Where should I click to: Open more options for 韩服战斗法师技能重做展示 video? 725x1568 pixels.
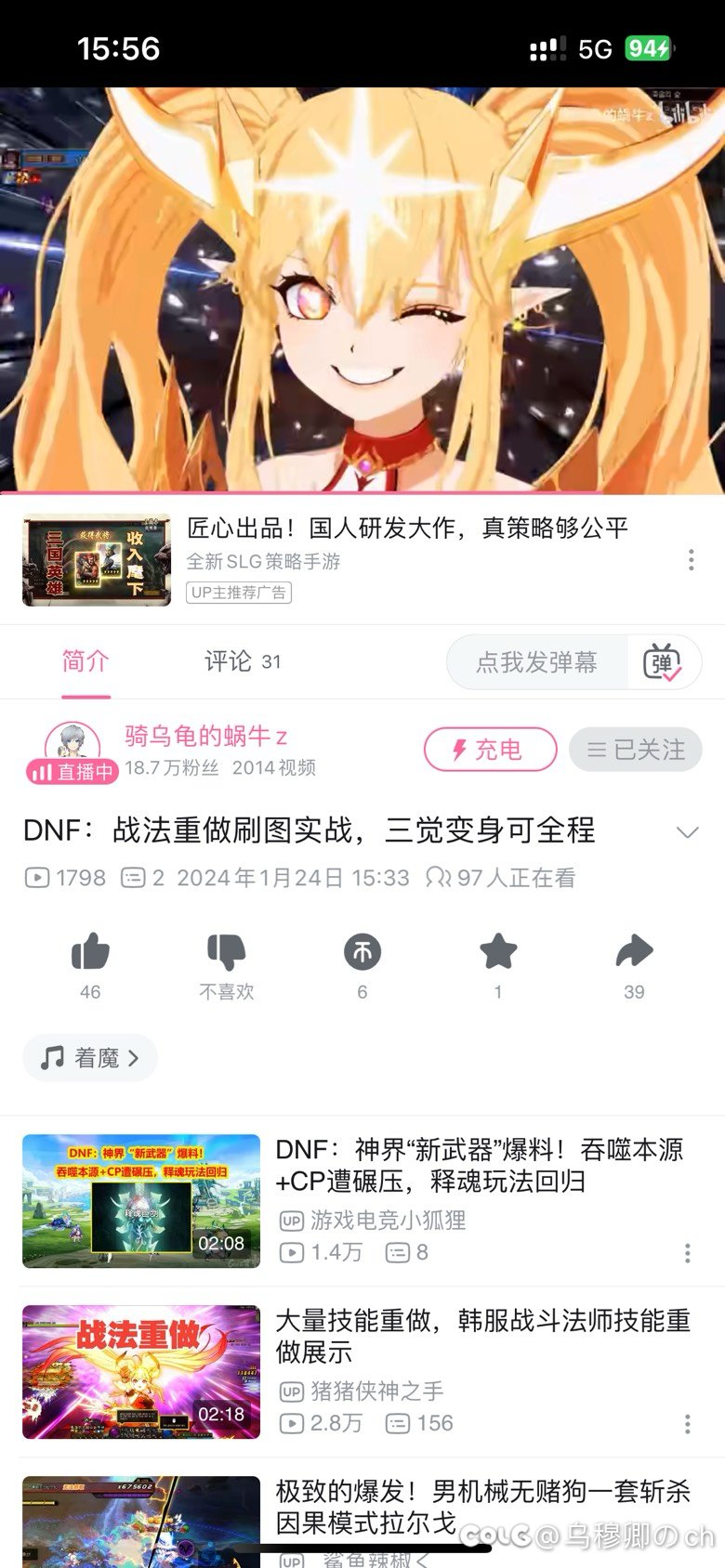[688, 1424]
